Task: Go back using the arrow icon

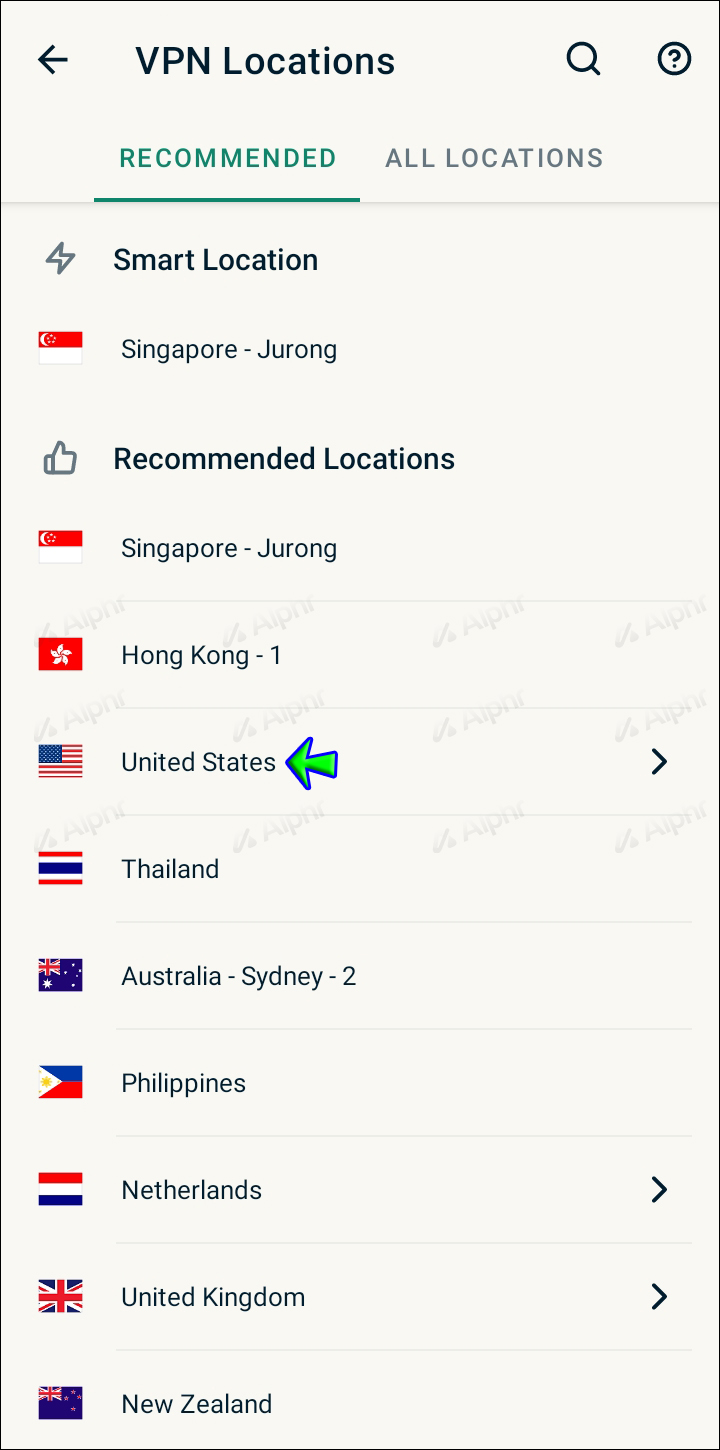Action: [53, 60]
